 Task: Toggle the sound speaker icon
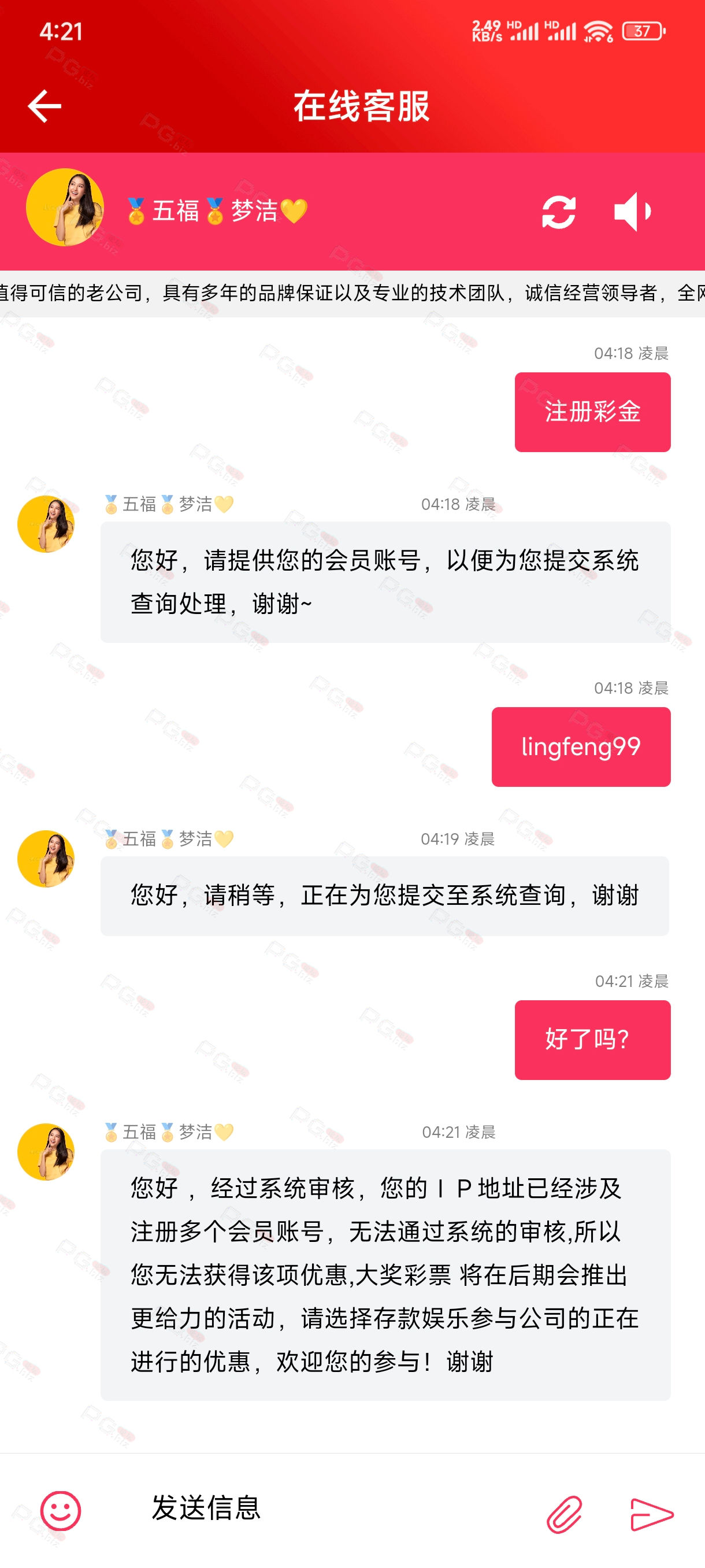pyautogui.click(x=633, y=212)
